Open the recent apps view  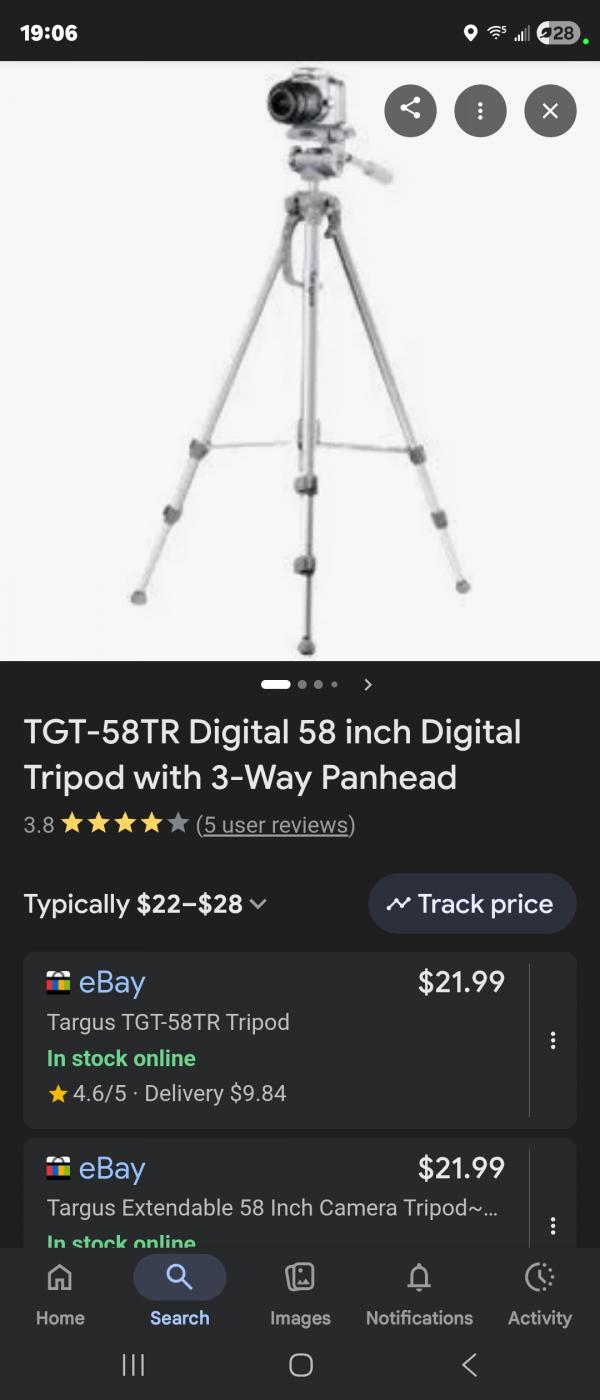(132, 1364)
